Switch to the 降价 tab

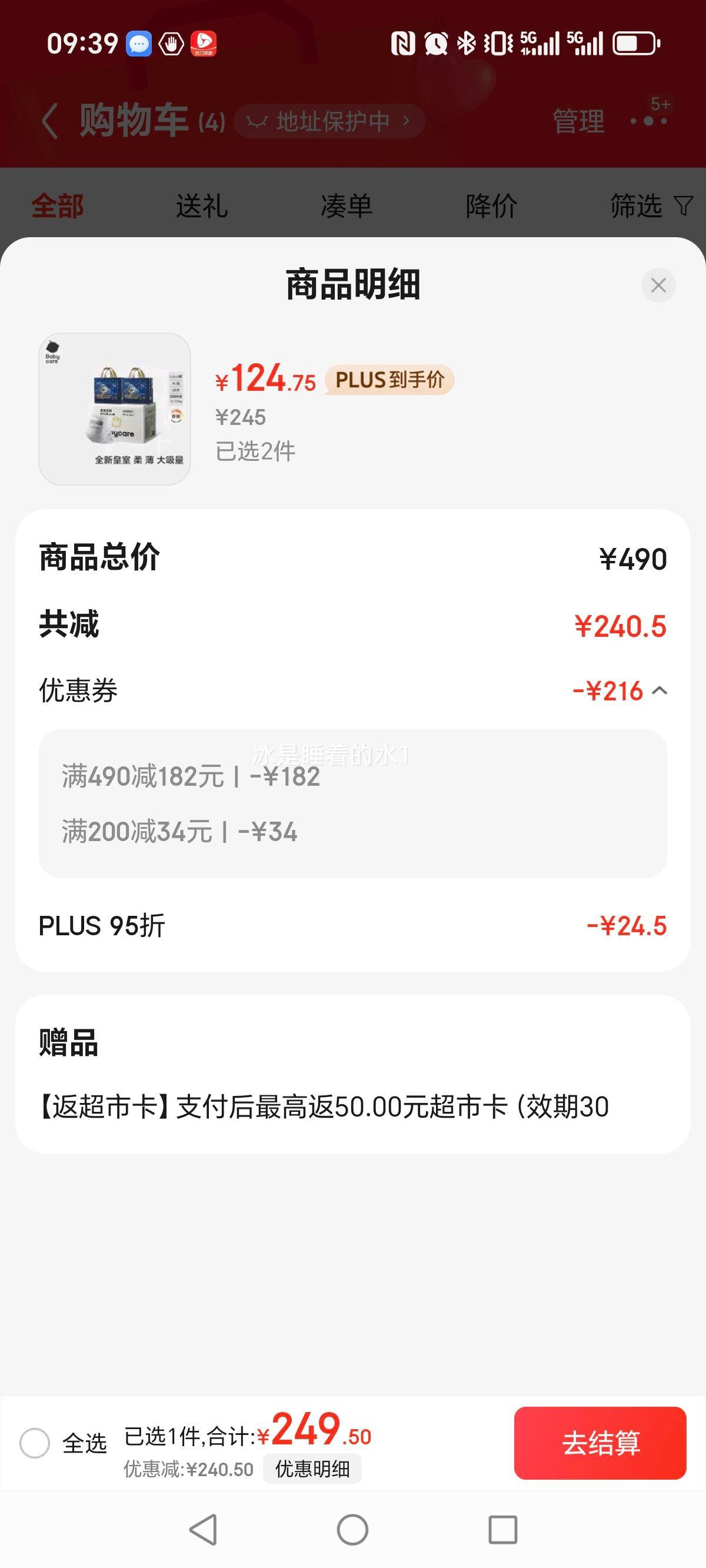point(491,206)
